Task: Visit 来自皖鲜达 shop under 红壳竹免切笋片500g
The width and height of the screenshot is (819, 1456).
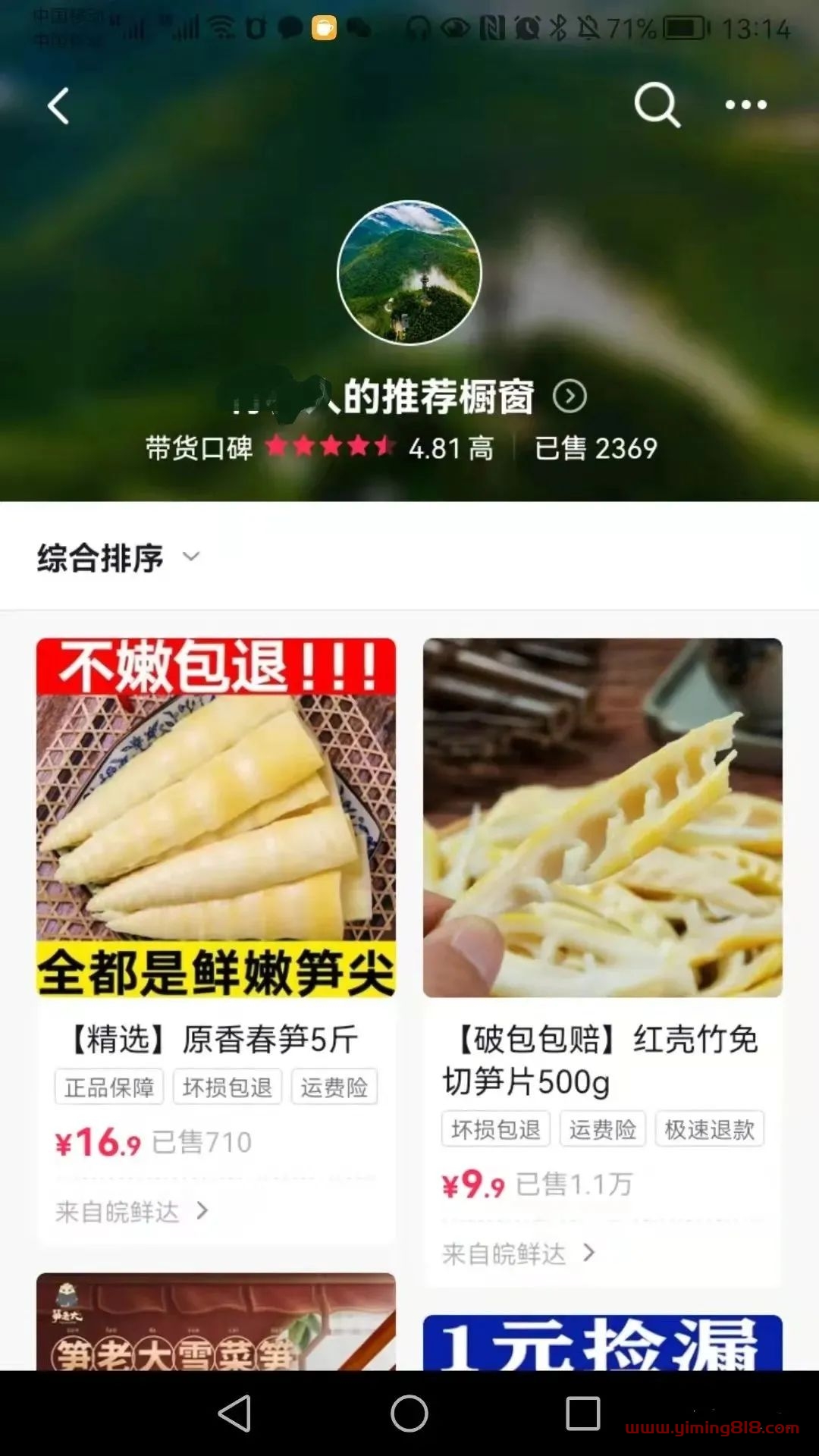Action: click(x=518, y=1254)
